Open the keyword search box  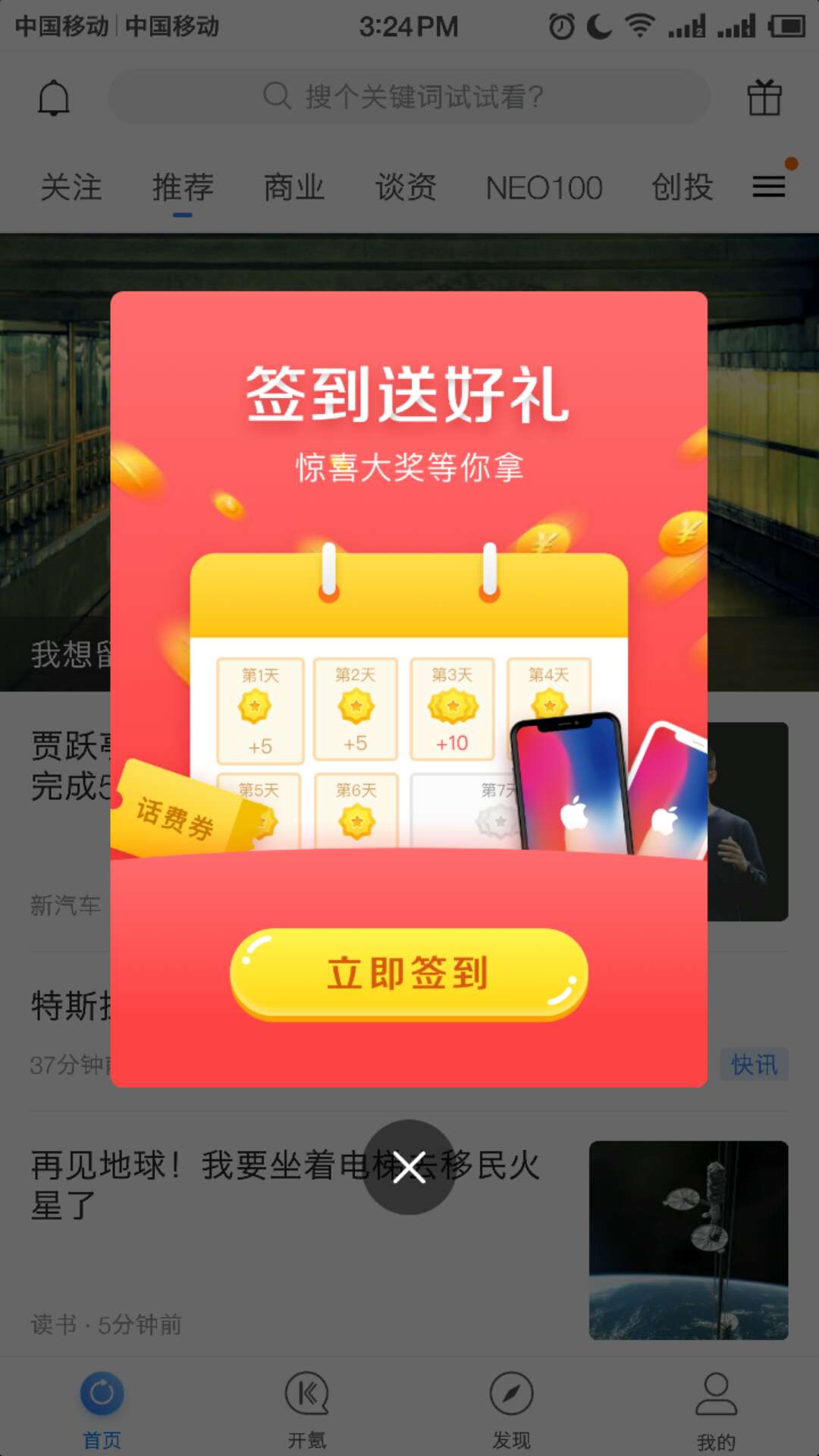click(409, 97)
